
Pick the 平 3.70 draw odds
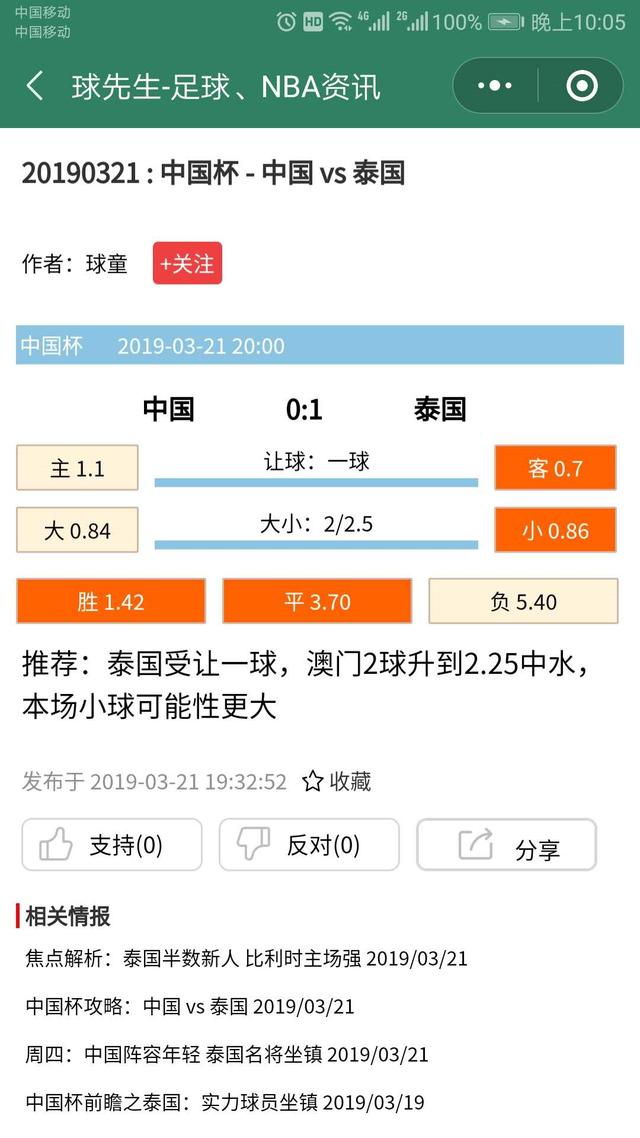[x=317, y=601]
